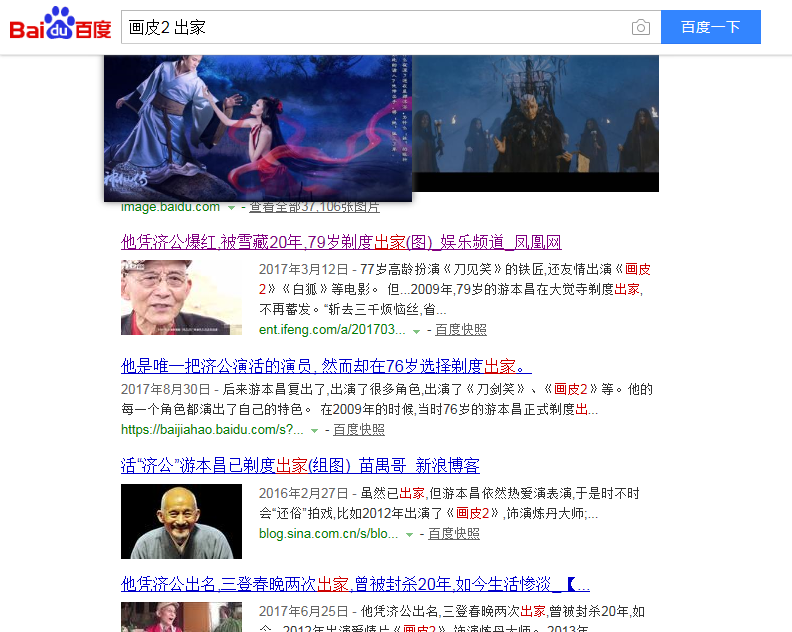Image resolution: width=792 pixels, height=632 pixels.
Task: Open the smiling monk thumbnail image
Action: pyautogui.click(x=181, y=521)
